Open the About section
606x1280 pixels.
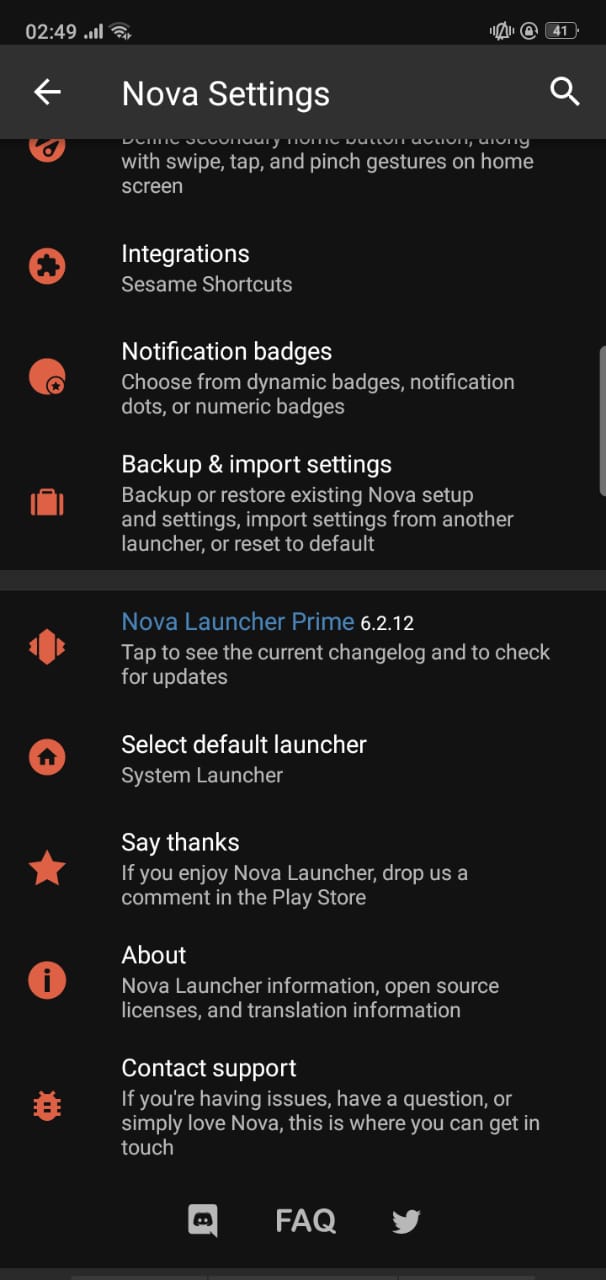[x=303, y=981]
